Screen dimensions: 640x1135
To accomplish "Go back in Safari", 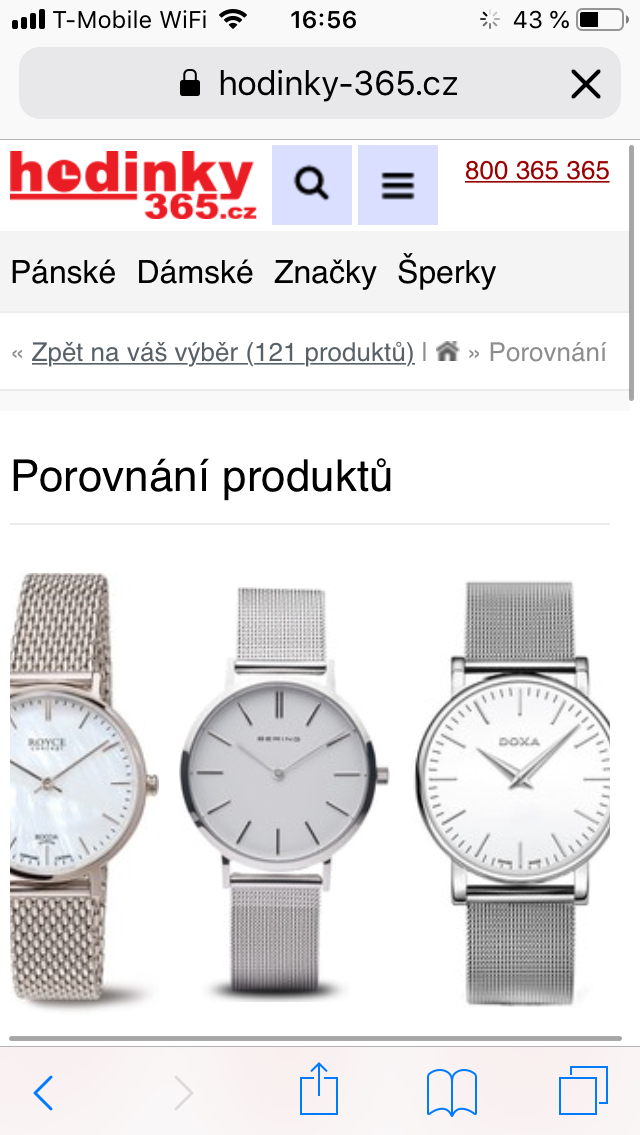I will pos(43,1092).
